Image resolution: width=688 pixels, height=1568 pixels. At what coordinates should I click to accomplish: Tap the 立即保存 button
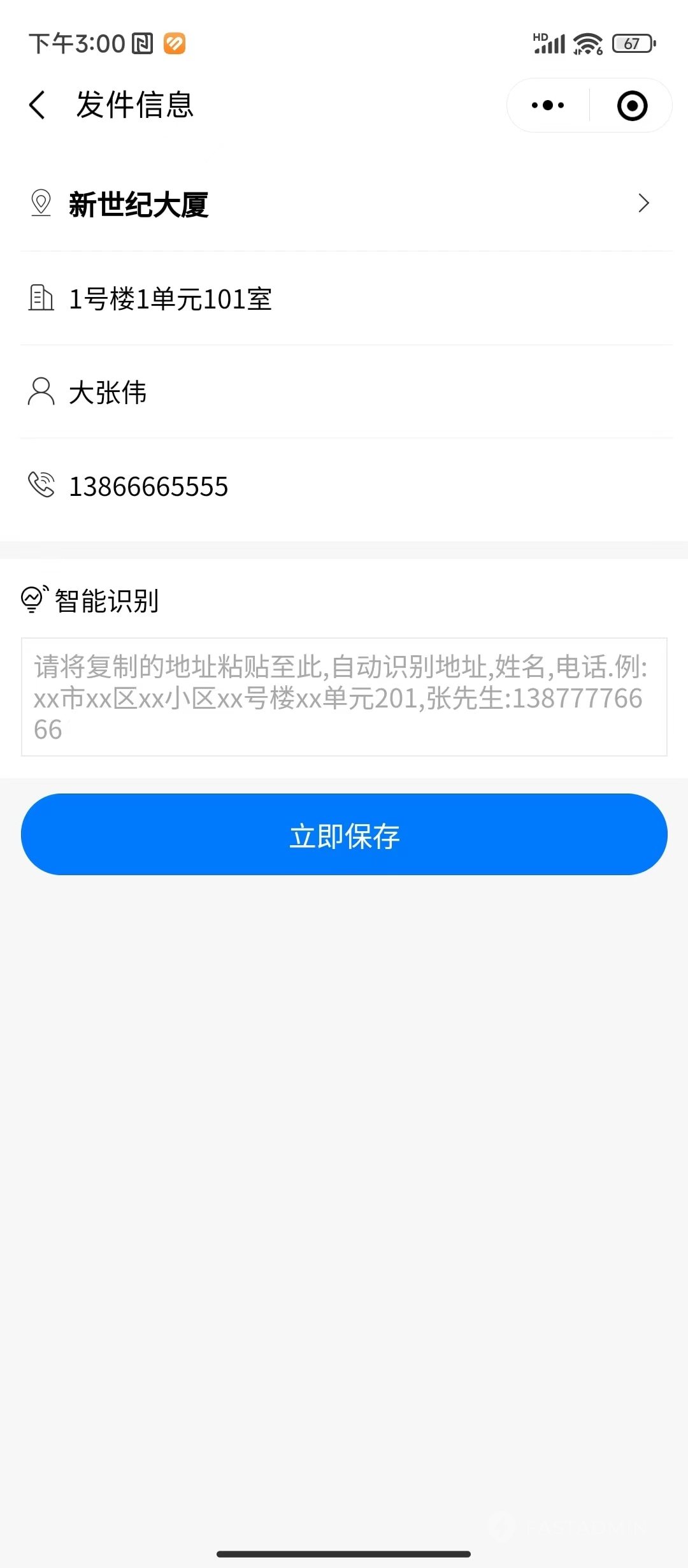tap(344, 834)
